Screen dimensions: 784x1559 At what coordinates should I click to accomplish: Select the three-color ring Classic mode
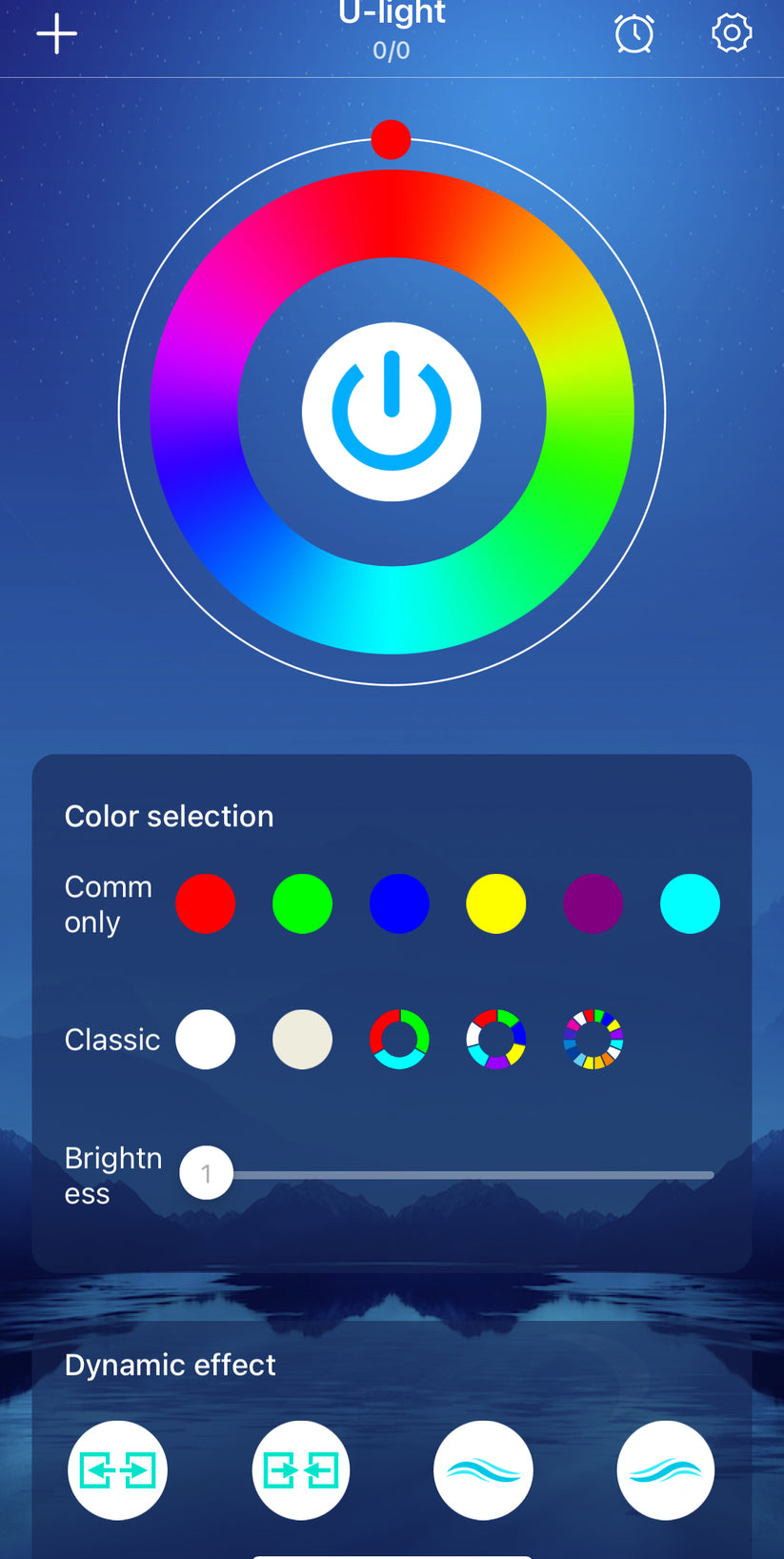coord(399,1040)
